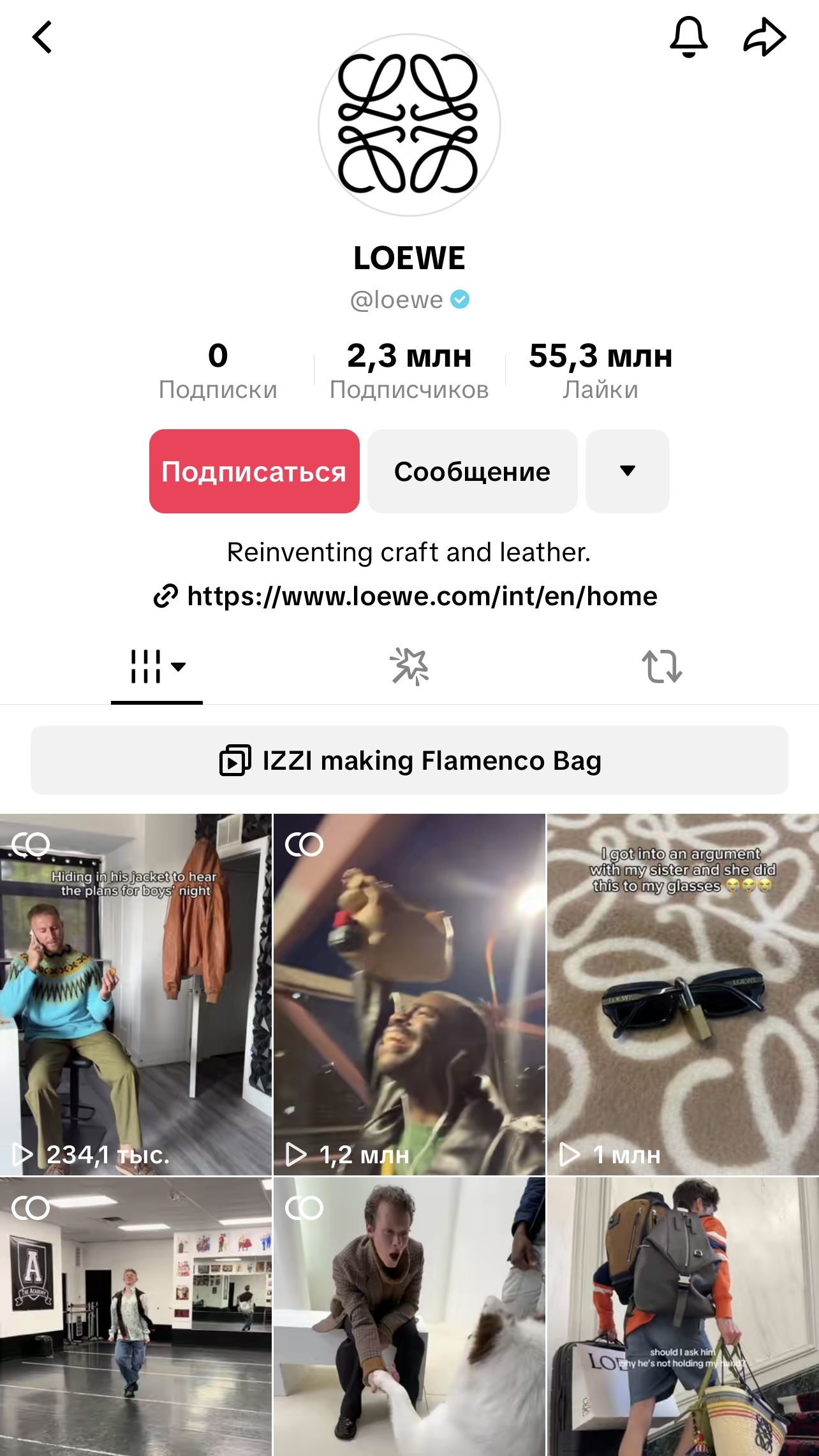Open the notifications bell for LOEWE
Viewport: 819px width, 1456px height.
tap(688, 37)
